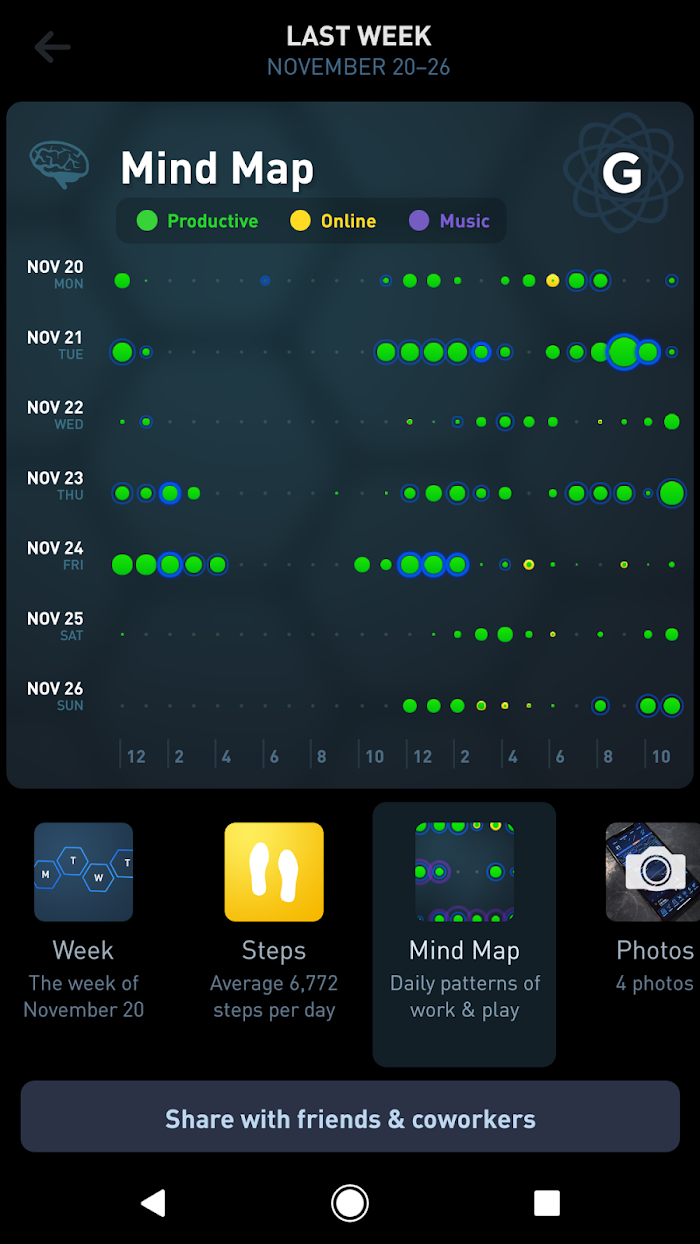
Task: Tap Share with friends & coworkers
Action: [350, 1118]
